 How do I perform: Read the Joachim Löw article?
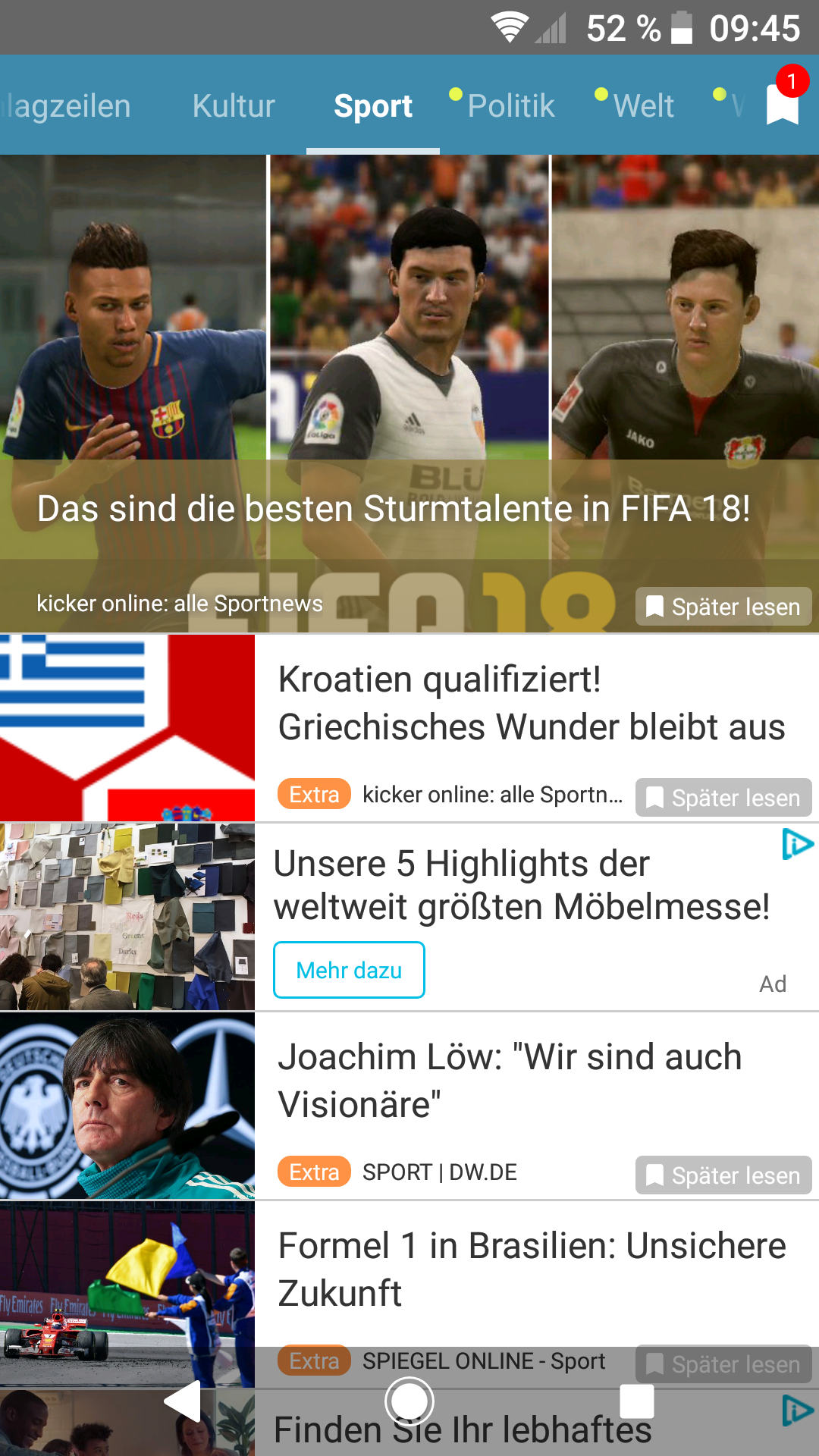pyautogui.click(x=510, y=1080)
